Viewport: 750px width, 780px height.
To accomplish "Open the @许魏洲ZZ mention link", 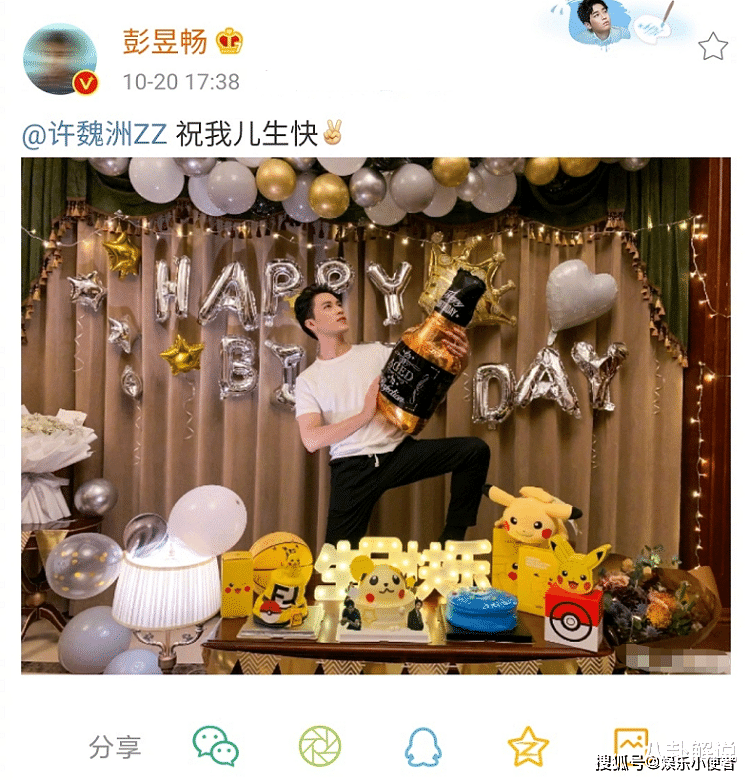I will click(x=95, y=133).
